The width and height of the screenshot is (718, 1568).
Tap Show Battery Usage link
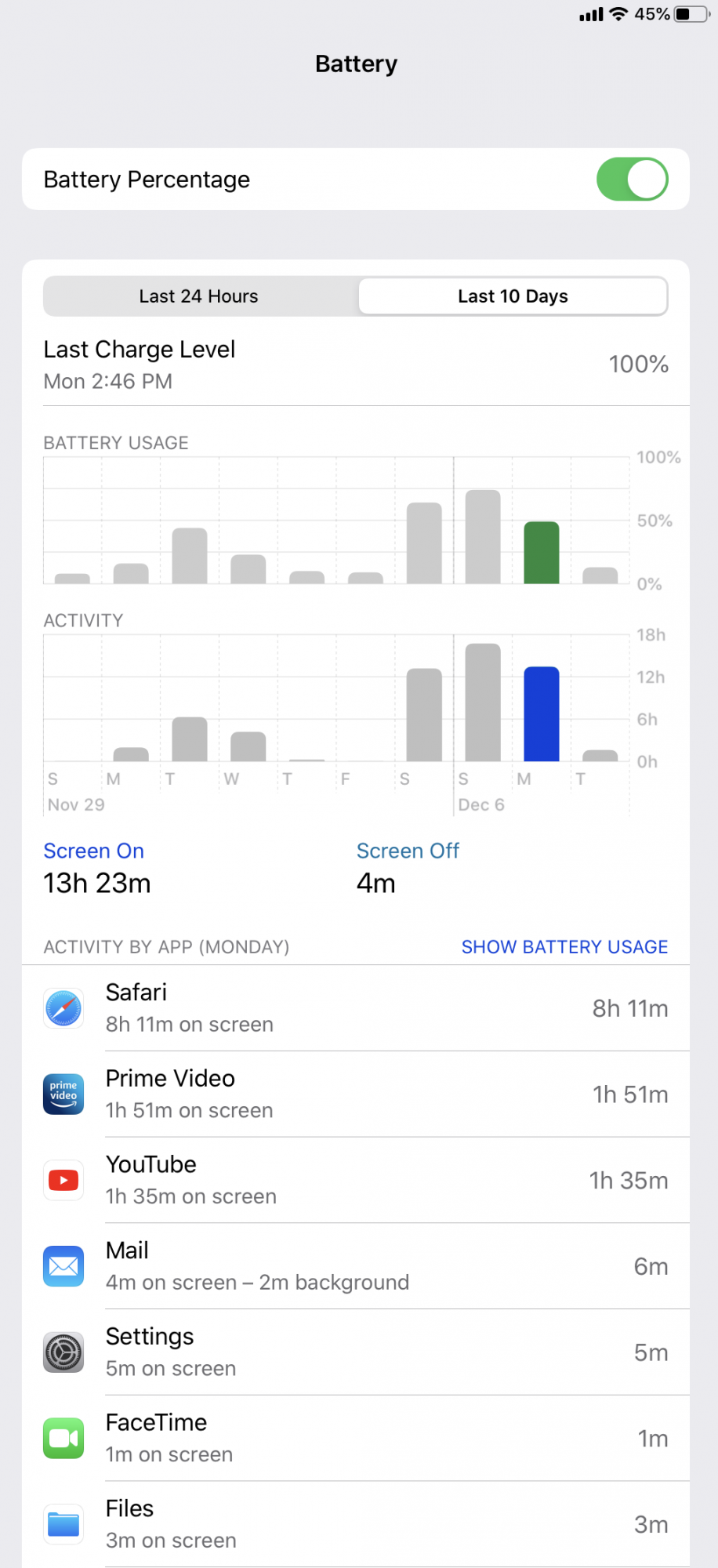click(x=564, y=947)
